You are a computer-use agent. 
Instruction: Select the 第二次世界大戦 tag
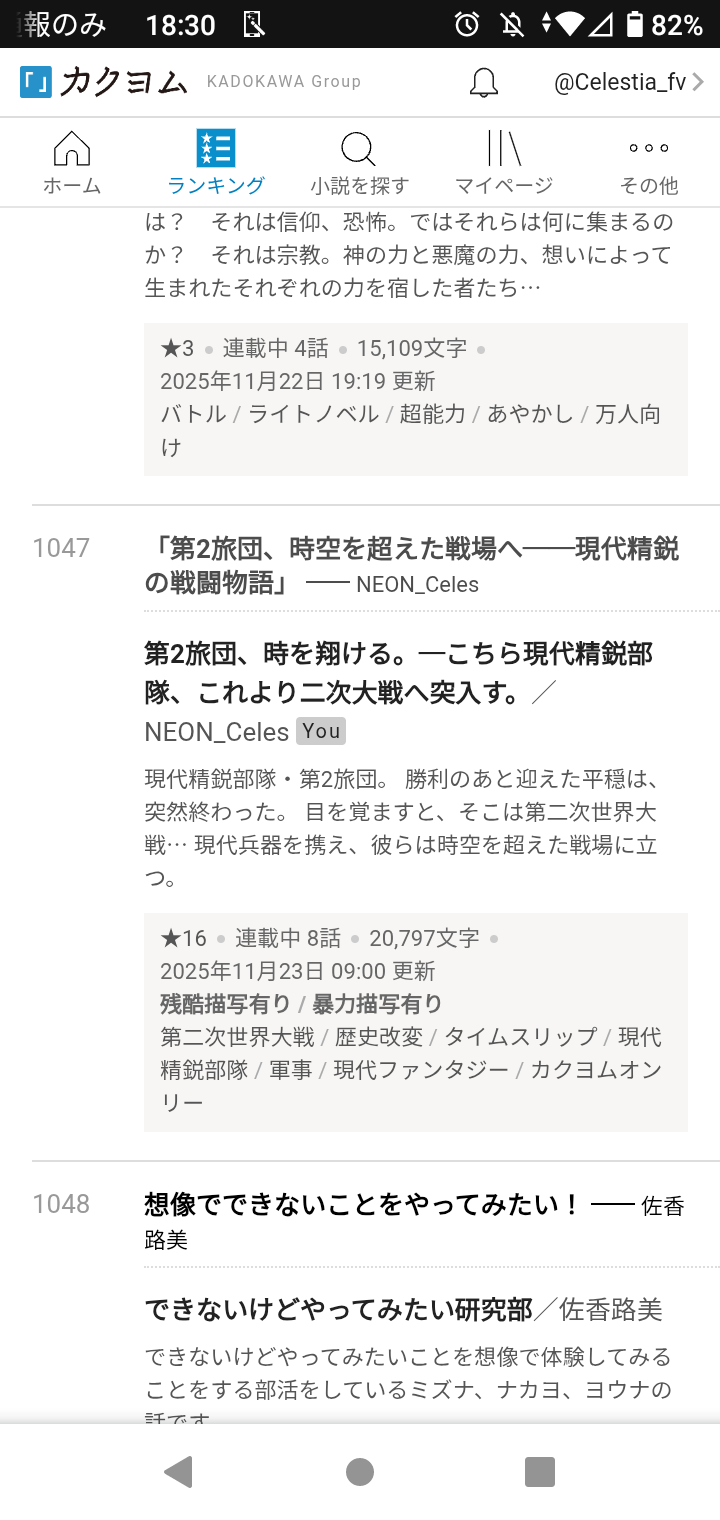pyautogui.click(x=237, y=1037)
